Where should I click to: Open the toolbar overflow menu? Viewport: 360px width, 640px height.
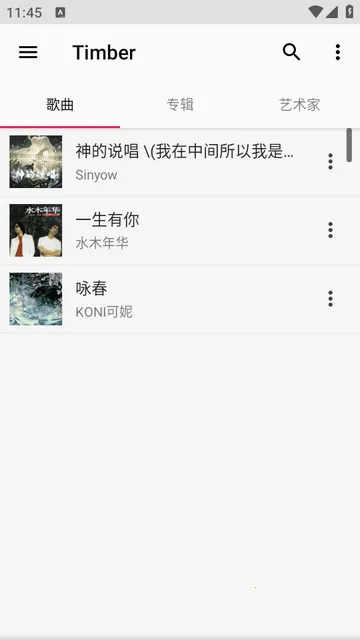(338, 52)
